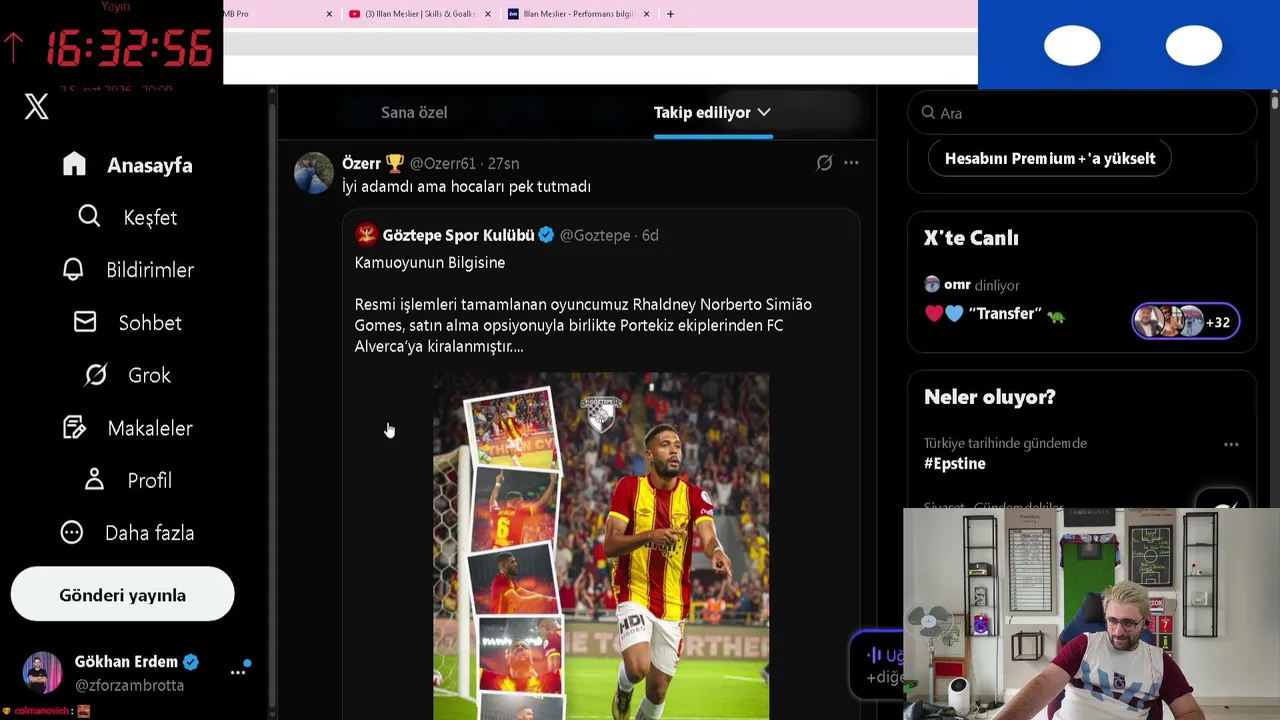Open the Grok icon on Özerr's post

pos(824,163)
